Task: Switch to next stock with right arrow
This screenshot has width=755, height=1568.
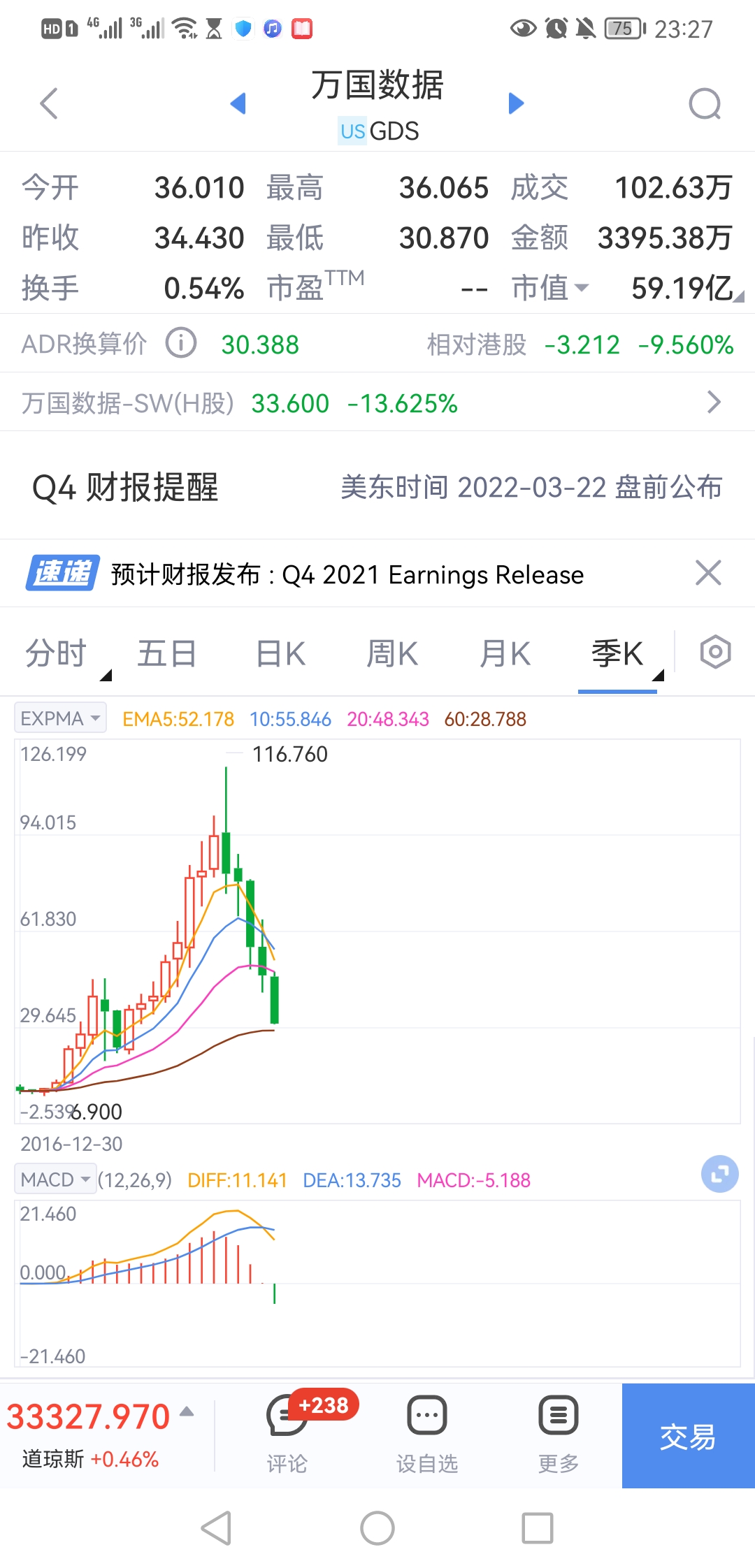Action: tap(516, 103)
